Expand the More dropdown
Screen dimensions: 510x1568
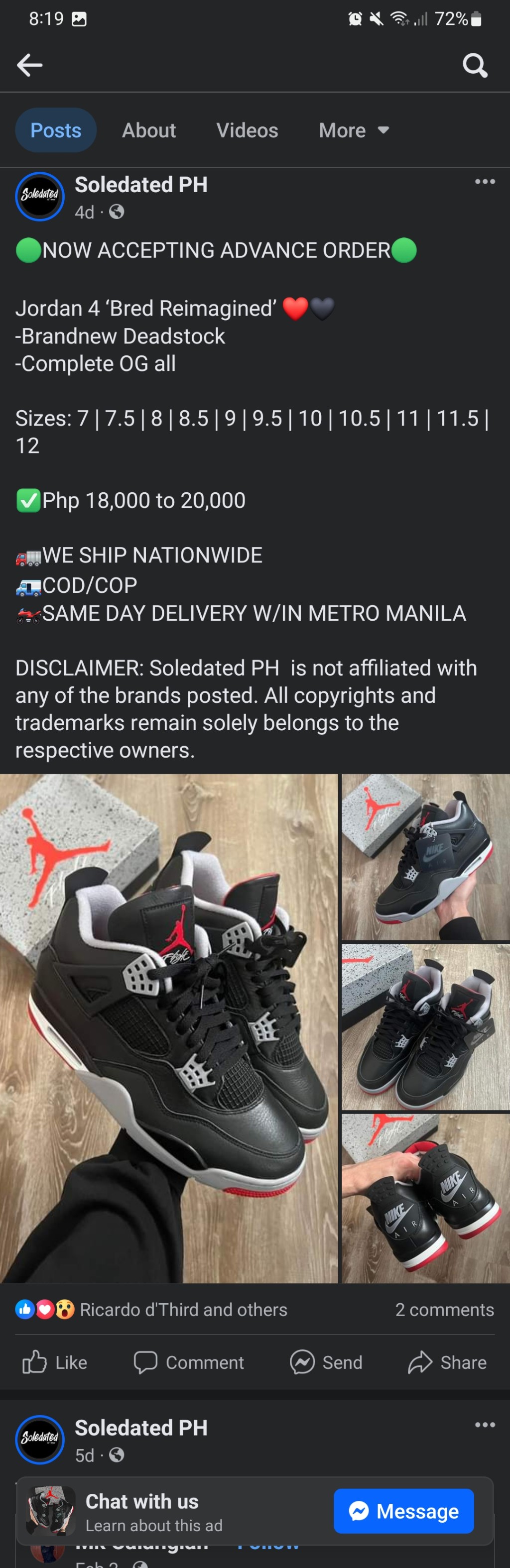coord(354,130)
